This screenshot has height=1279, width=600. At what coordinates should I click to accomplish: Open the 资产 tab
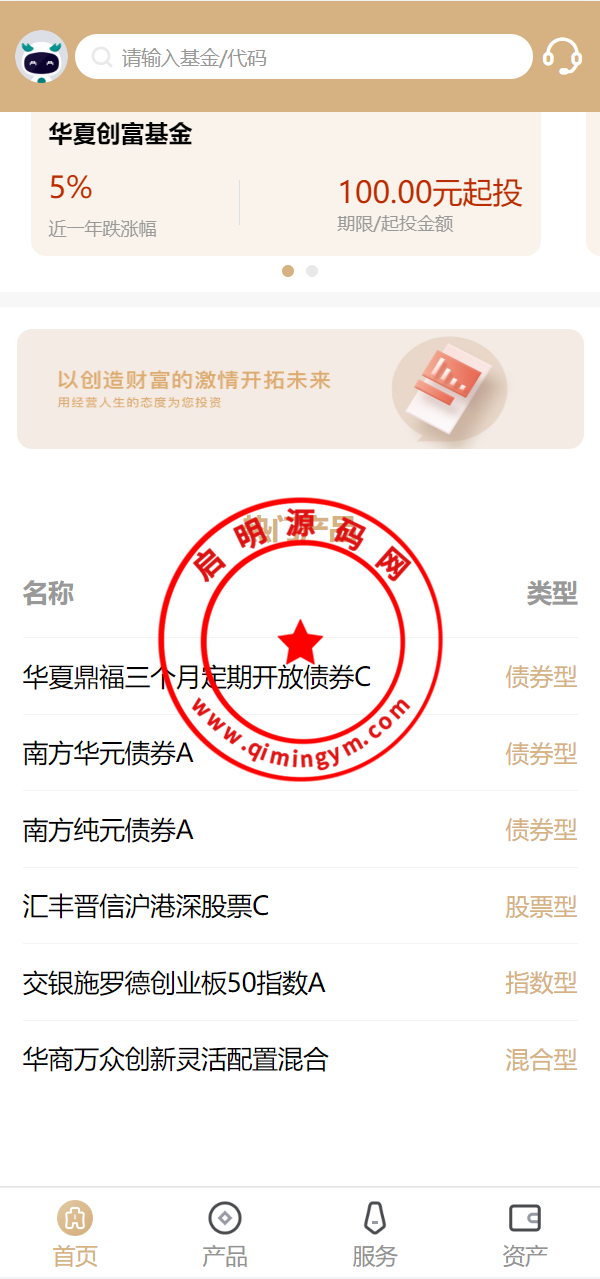525,1236
